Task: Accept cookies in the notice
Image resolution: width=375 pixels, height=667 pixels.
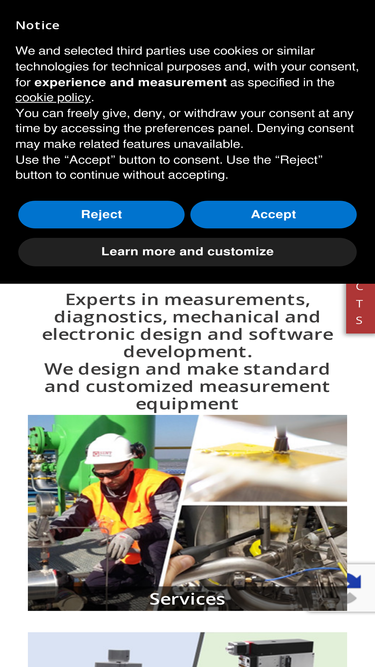Action: coord(273,214)
